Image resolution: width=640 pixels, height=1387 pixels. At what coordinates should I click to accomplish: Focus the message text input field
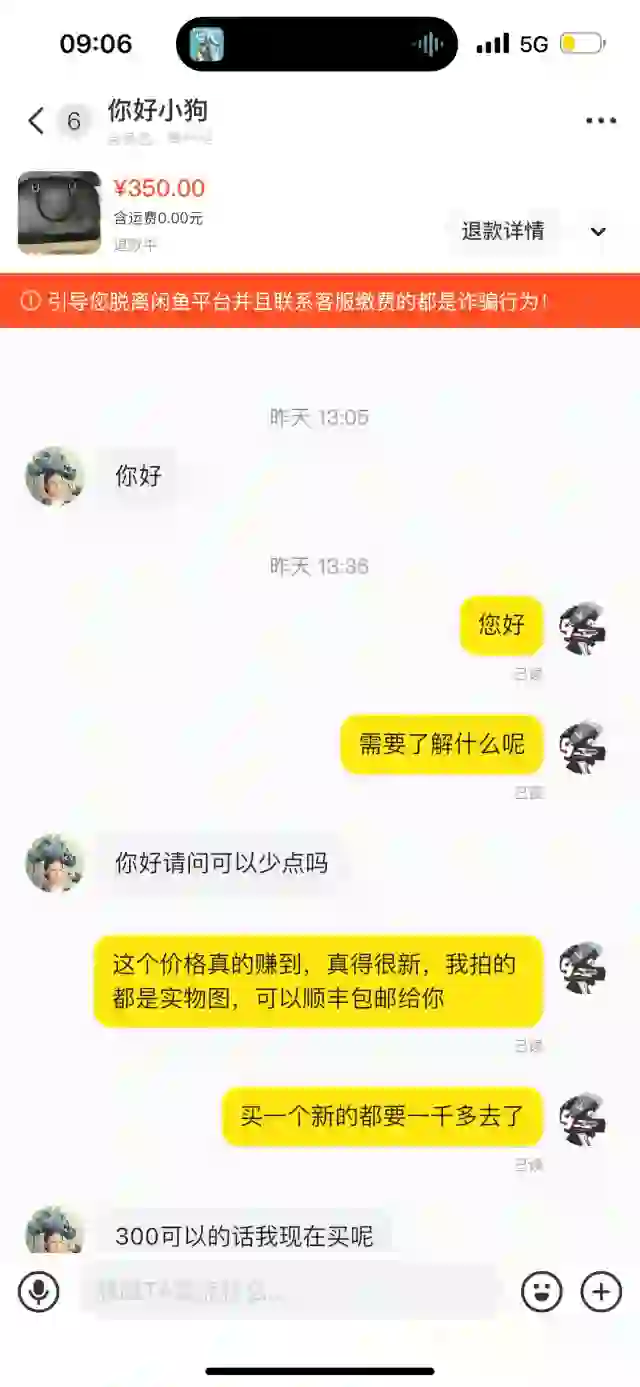290,1292
